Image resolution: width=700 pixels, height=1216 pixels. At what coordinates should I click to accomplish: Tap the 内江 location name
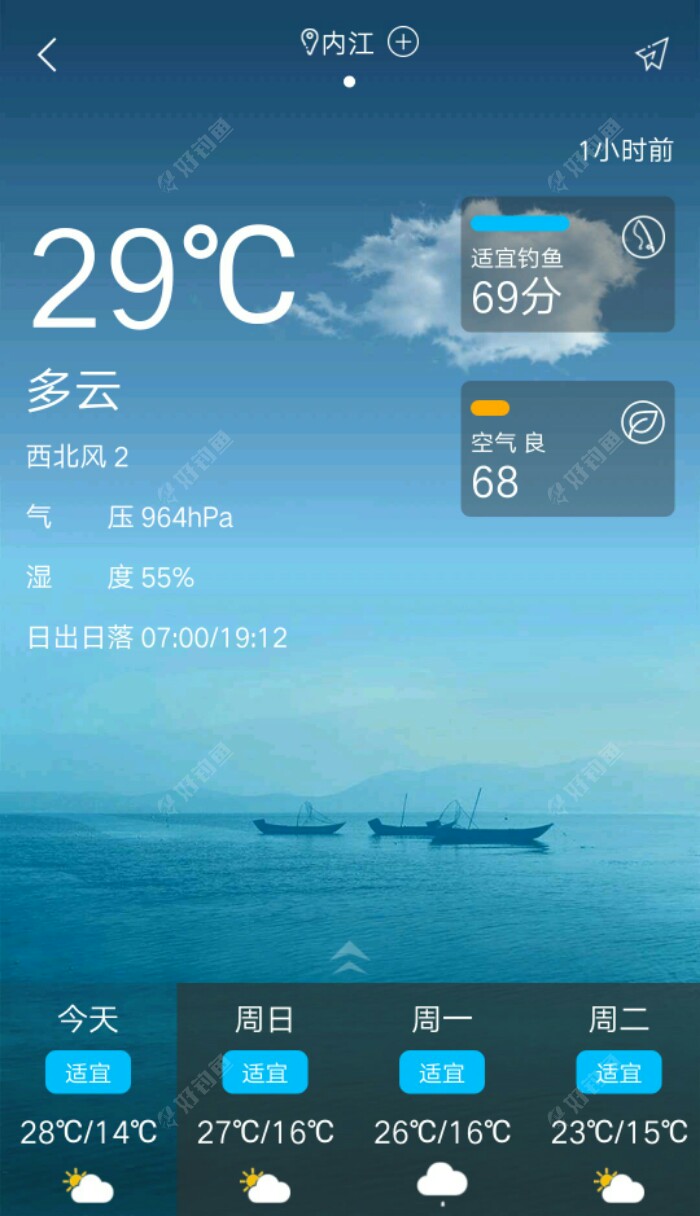(x=347, y=43)
